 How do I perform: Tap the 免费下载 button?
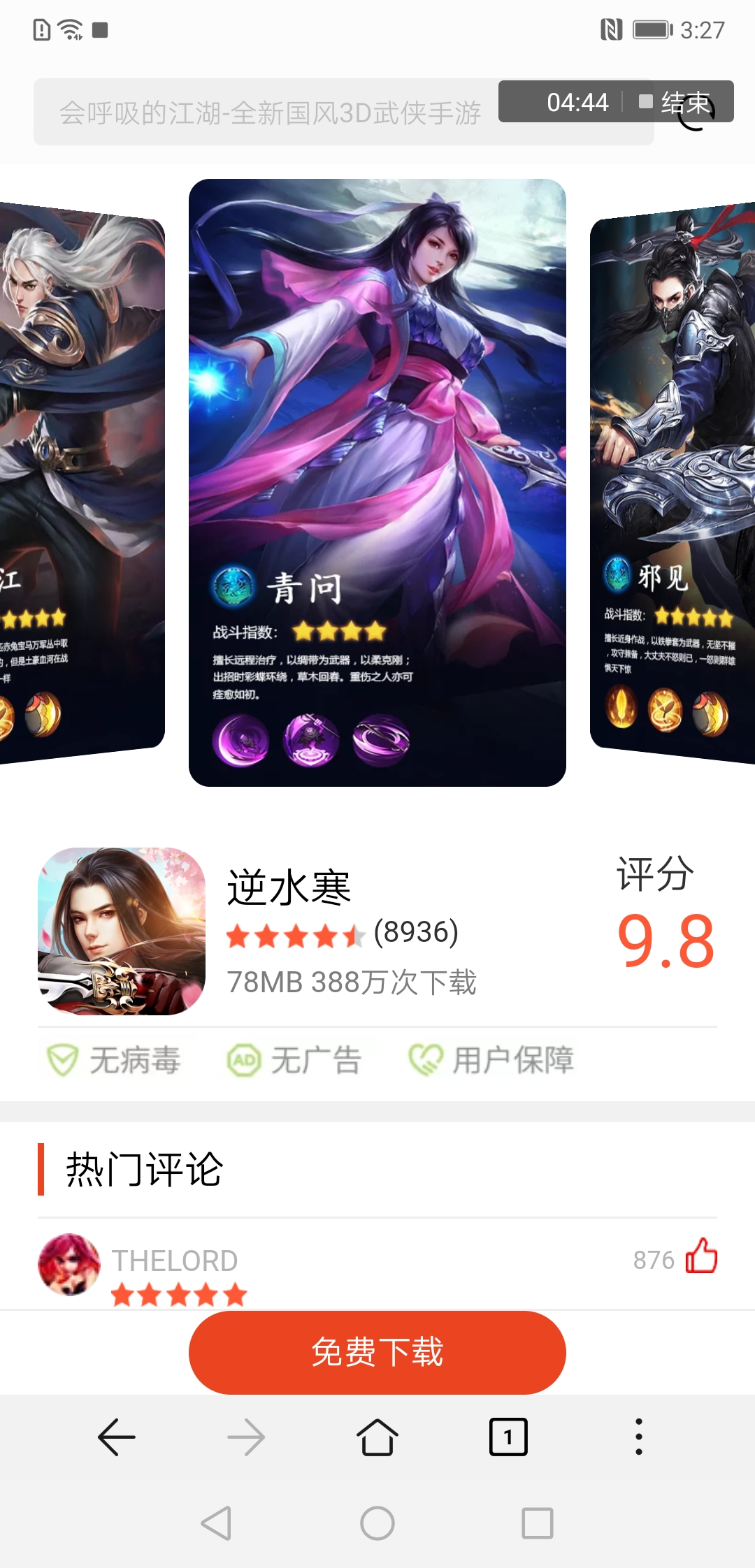tap(377, 1351)
